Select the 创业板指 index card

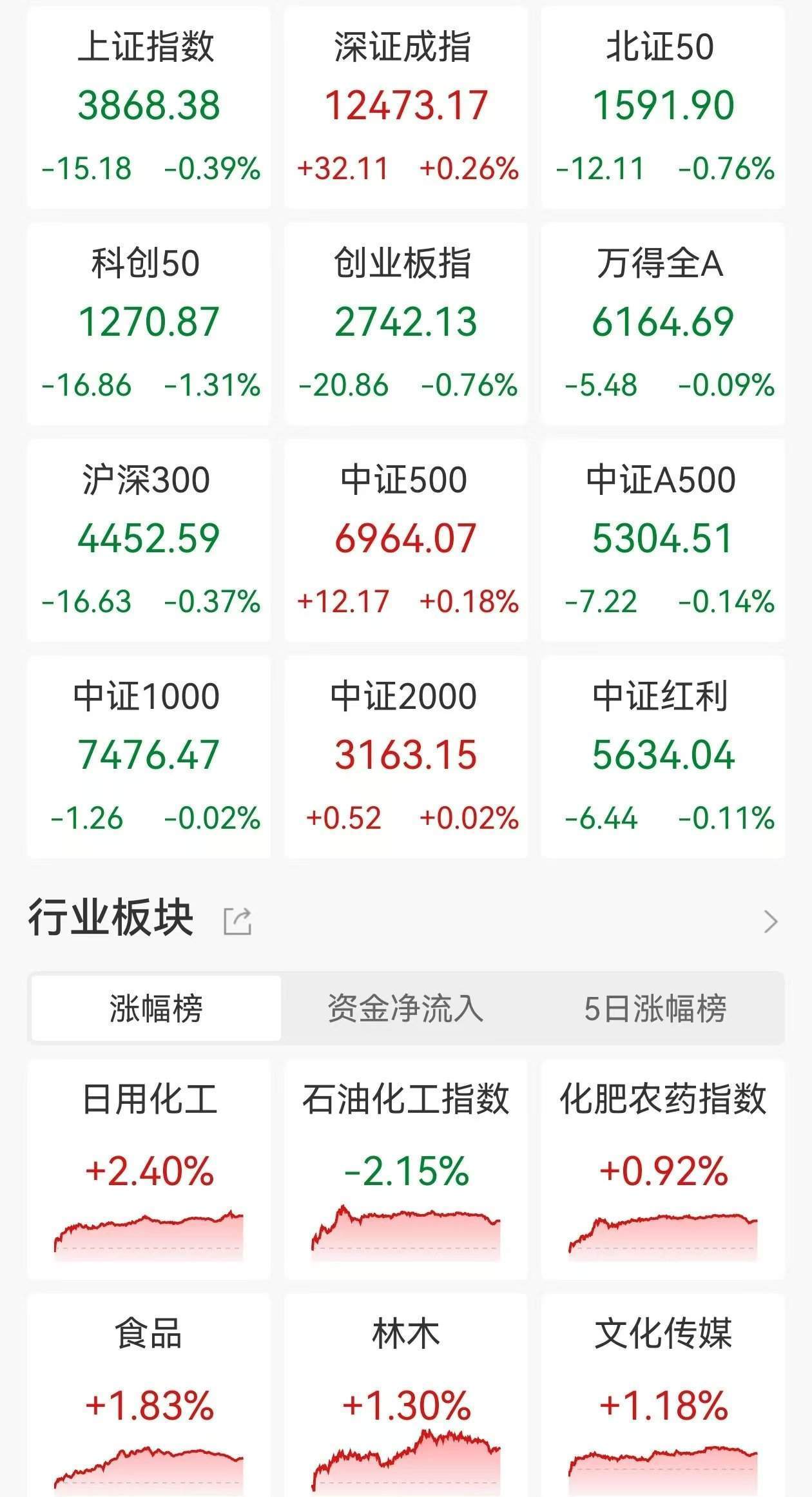pos(406,322)
